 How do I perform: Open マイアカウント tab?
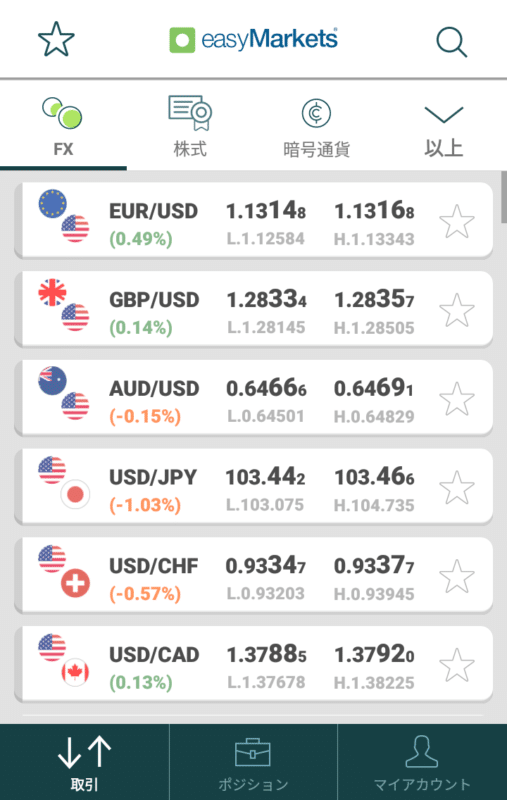tap(422, 762)
